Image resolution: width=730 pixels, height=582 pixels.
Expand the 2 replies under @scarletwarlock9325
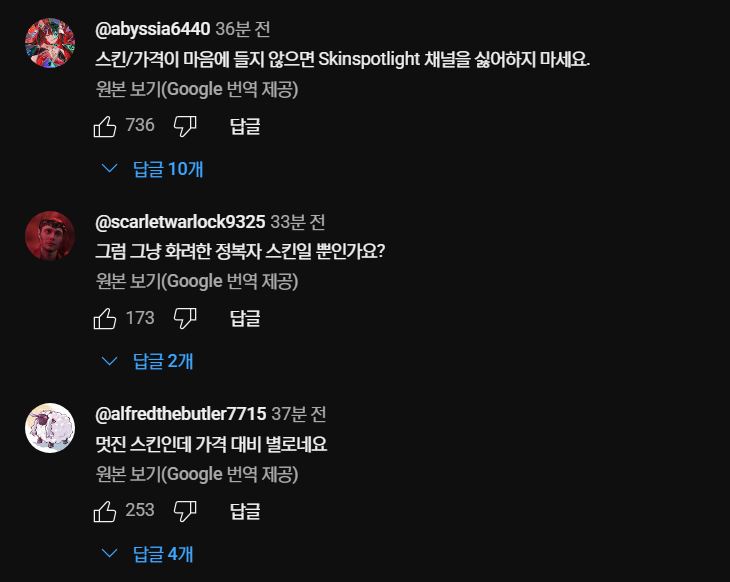149,361
